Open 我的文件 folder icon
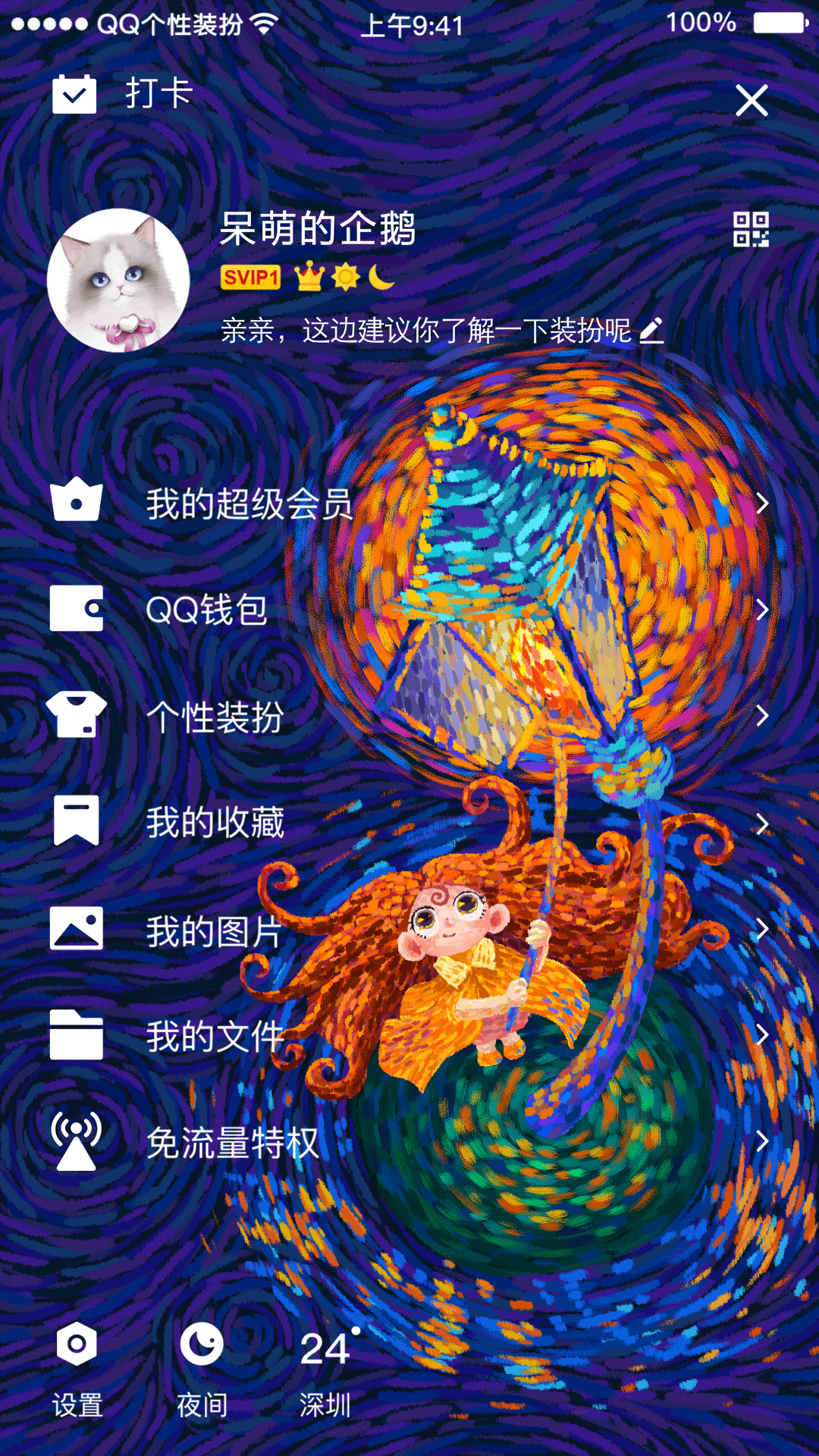This screenshot has width=819, height=1456. click(76, 1034)
